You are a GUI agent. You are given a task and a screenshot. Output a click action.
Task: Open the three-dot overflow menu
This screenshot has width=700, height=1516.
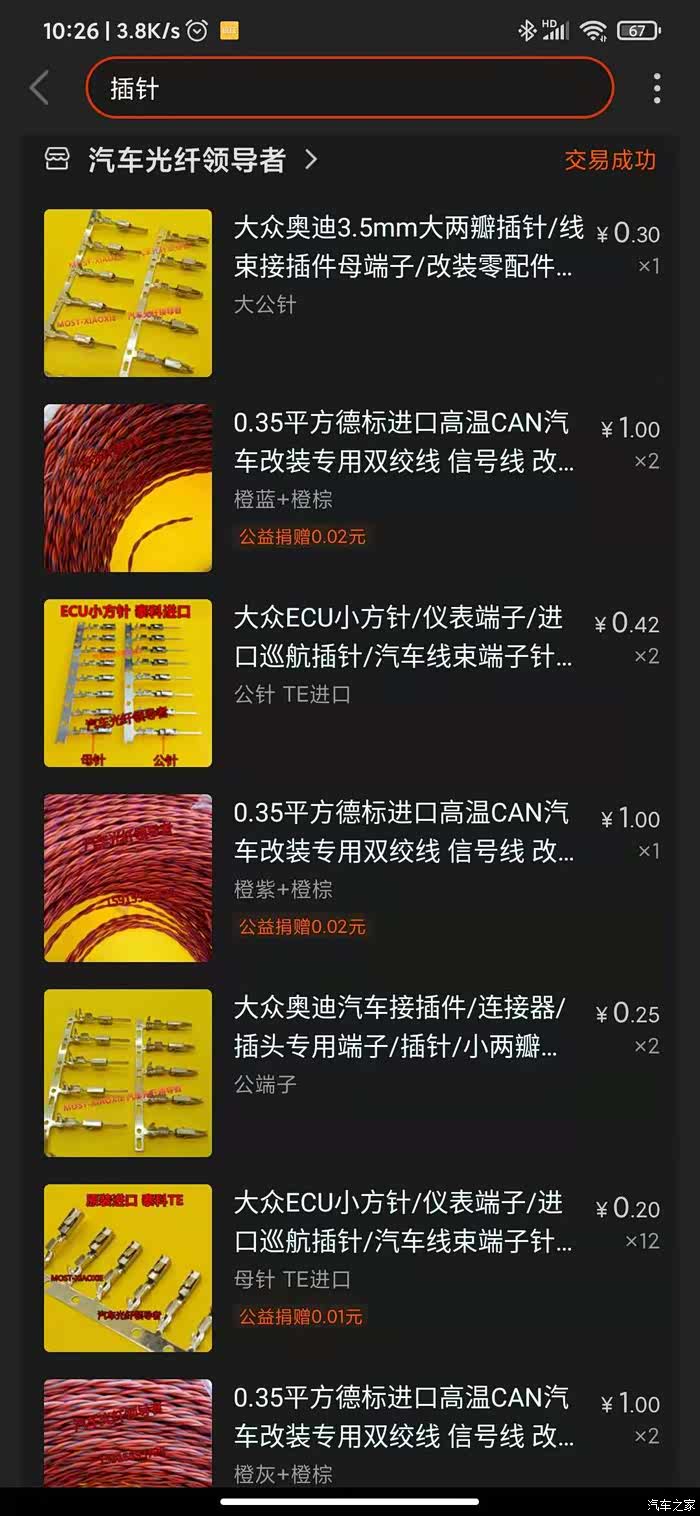[656, 88]
